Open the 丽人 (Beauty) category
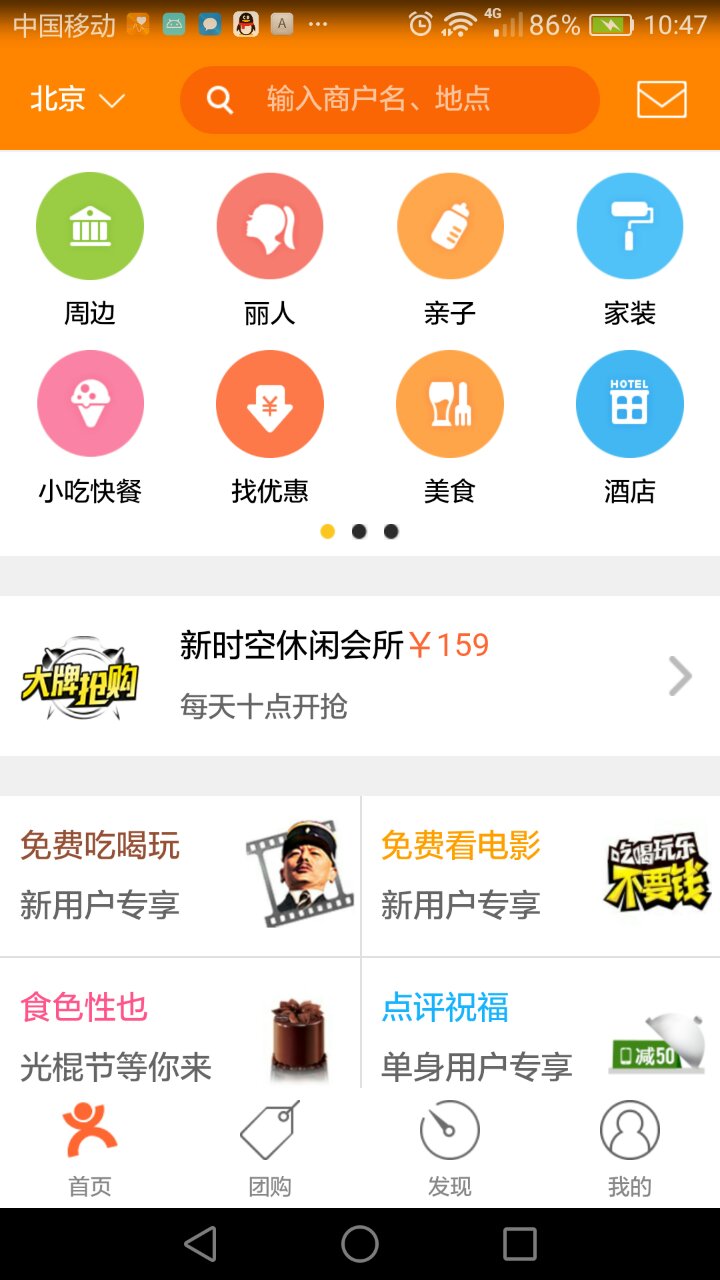 [270, 225]
